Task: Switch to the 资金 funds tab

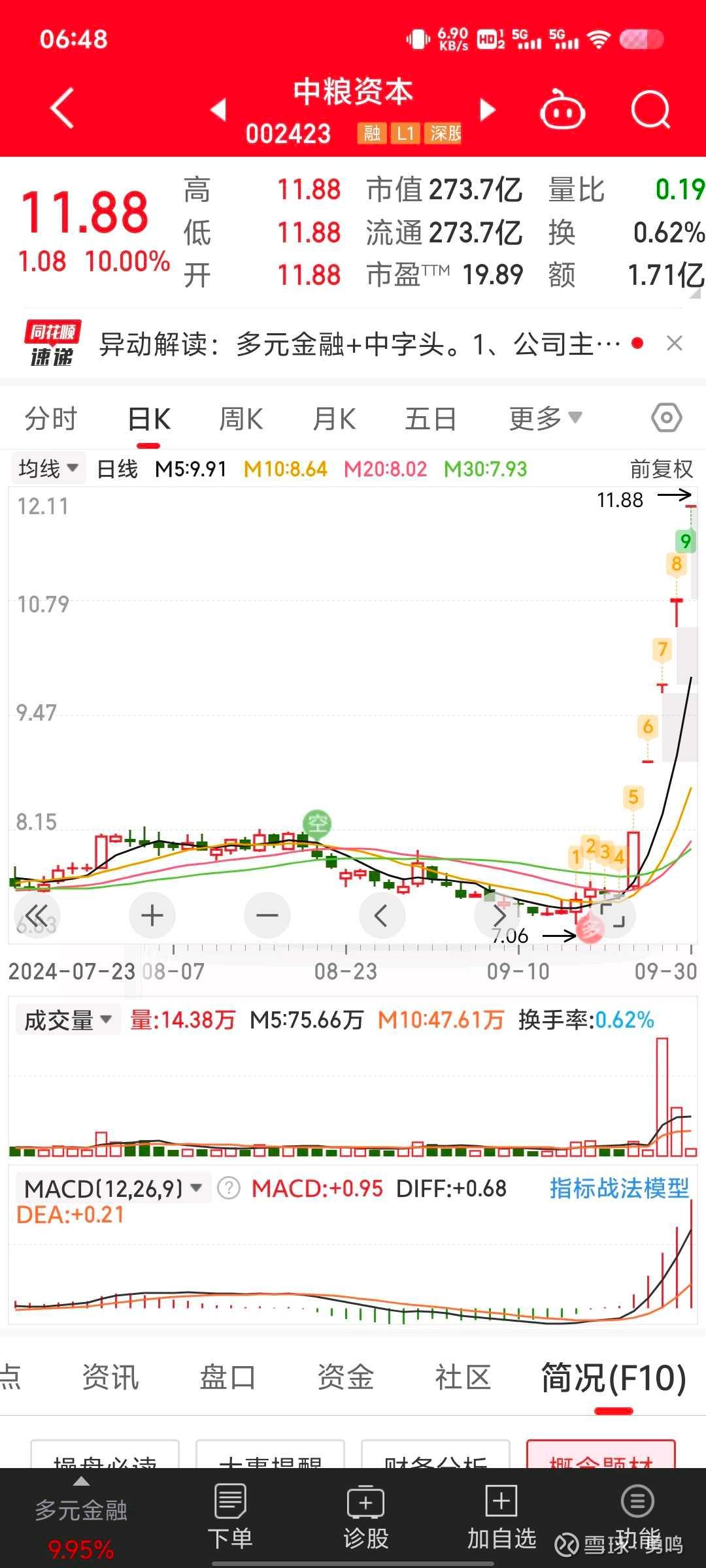Action: coord(345,1377)
